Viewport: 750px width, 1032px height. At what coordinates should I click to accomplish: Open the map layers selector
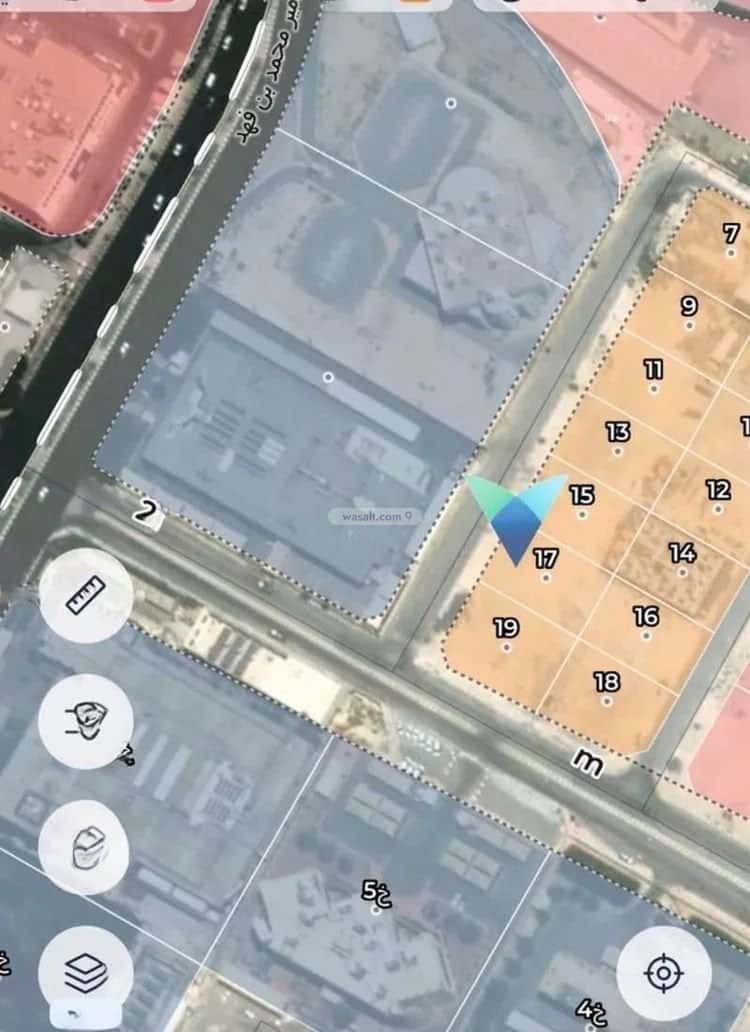[x=85, y=972]
